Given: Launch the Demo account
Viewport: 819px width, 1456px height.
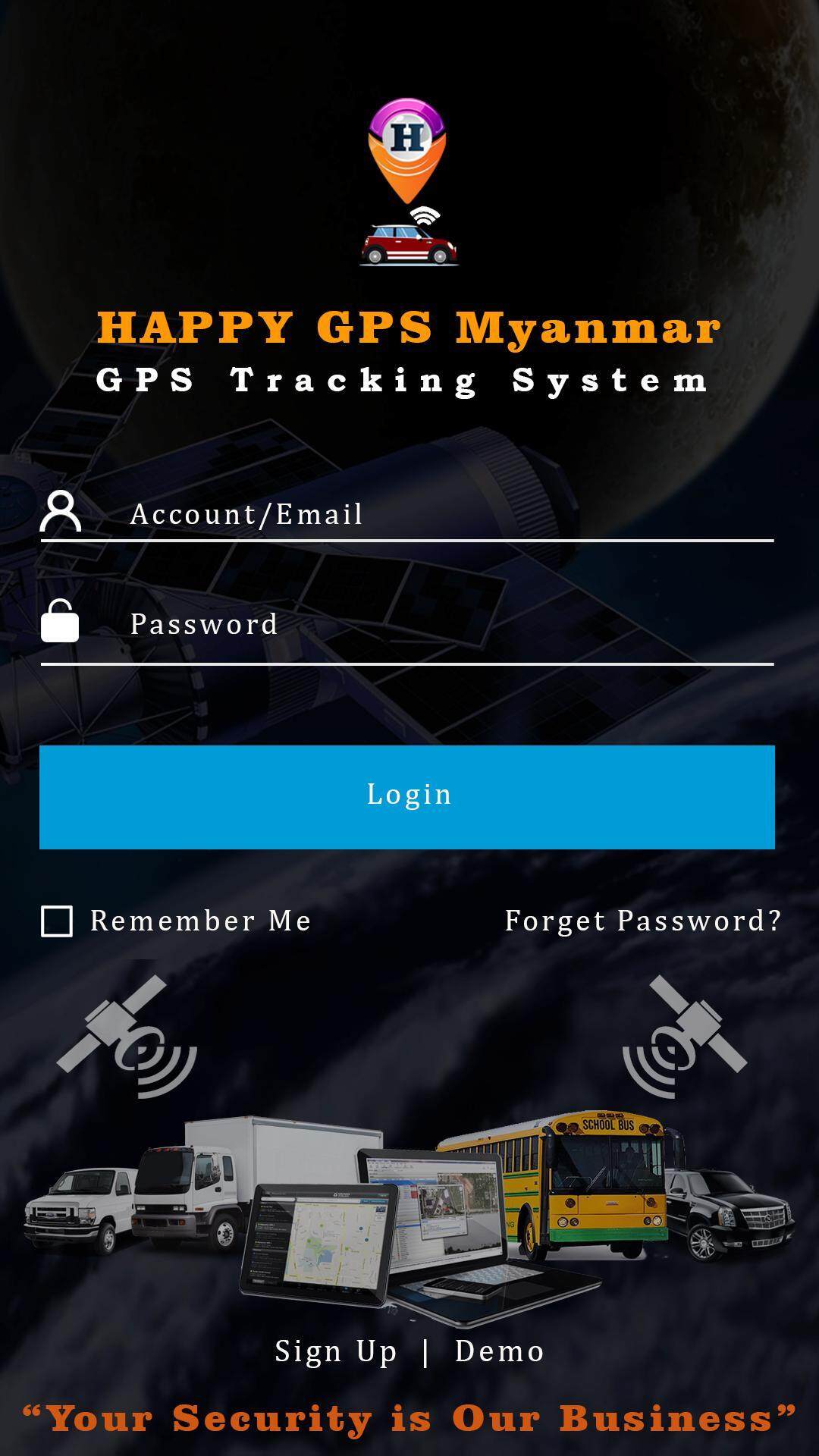Looking at the screenshot, I should (499, 1351).
